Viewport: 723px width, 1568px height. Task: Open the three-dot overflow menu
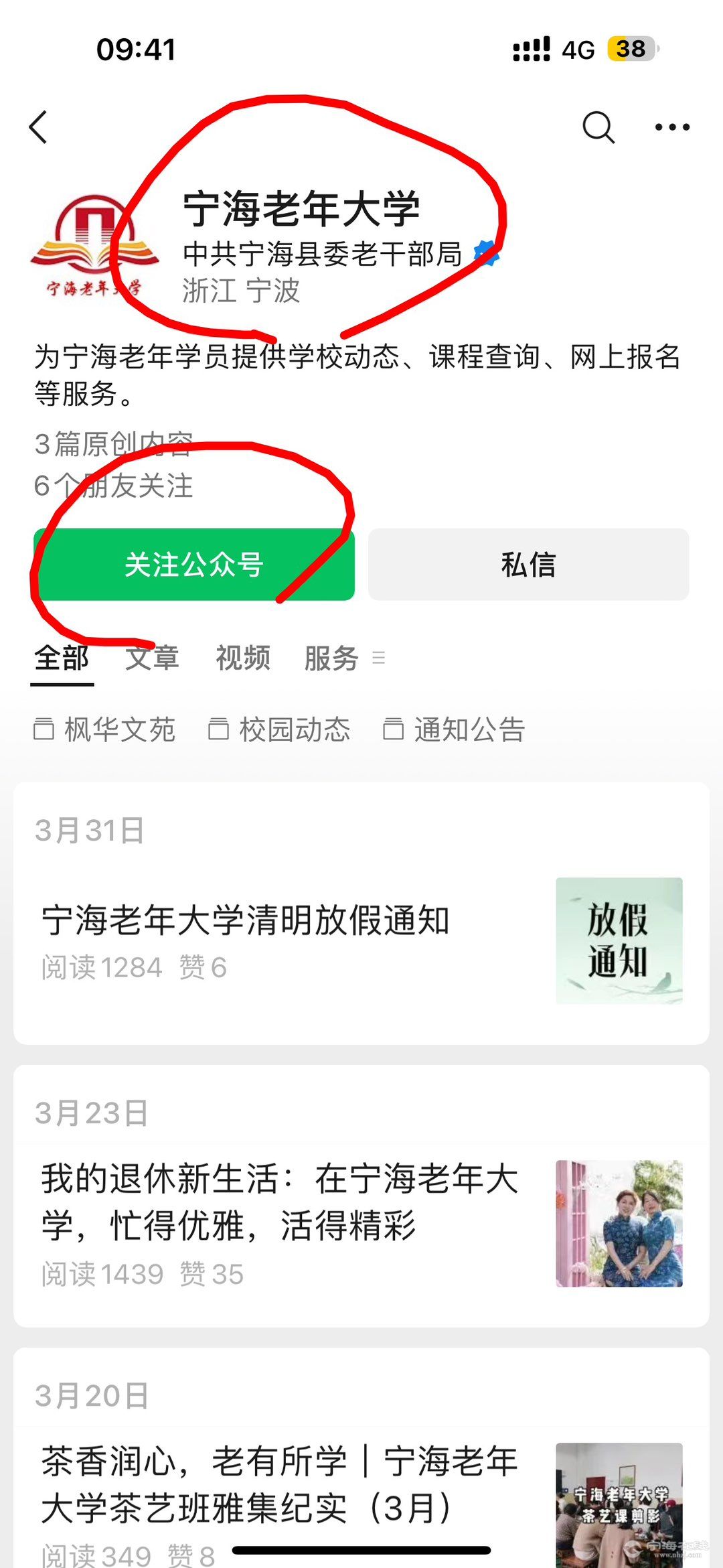[671, 127]
